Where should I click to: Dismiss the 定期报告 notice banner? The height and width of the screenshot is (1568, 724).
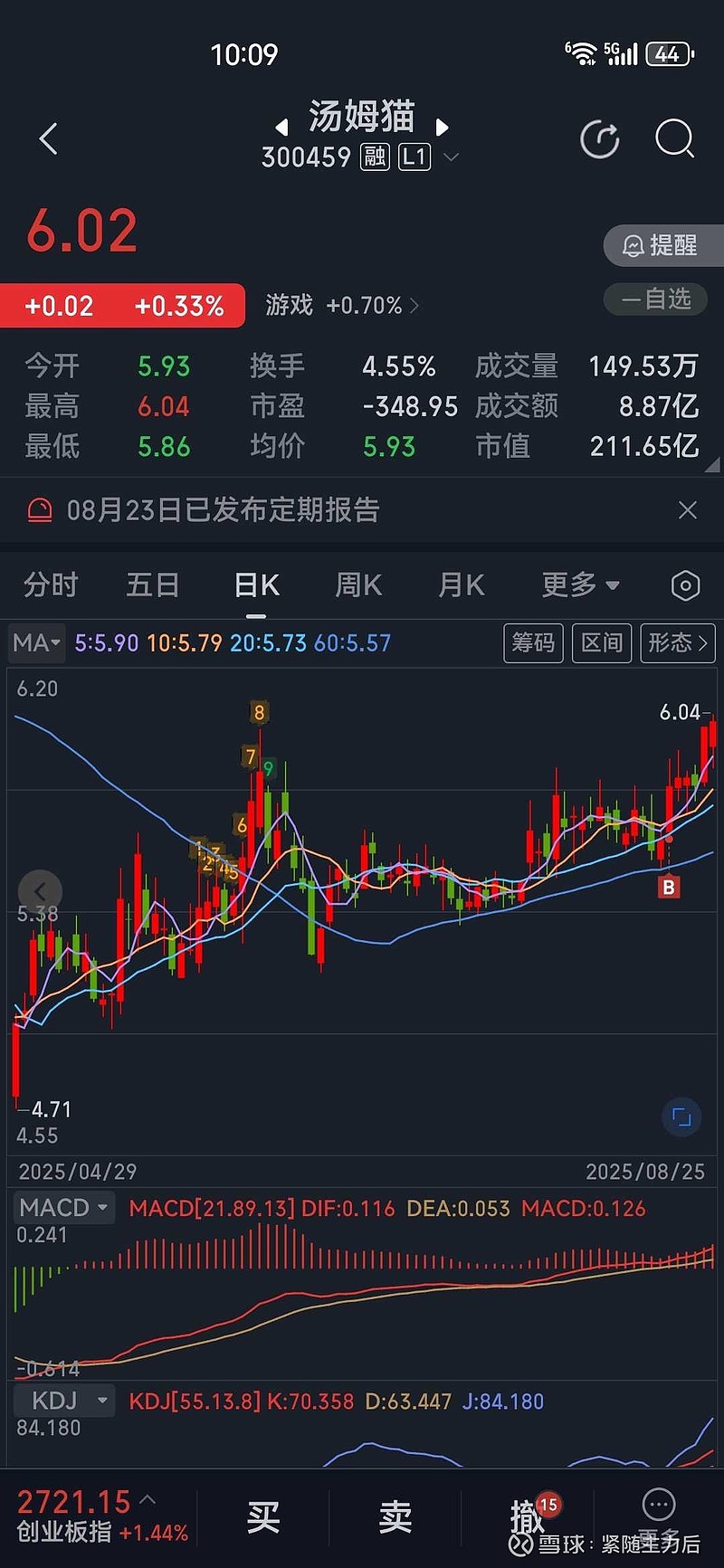[x=688, y=510]
